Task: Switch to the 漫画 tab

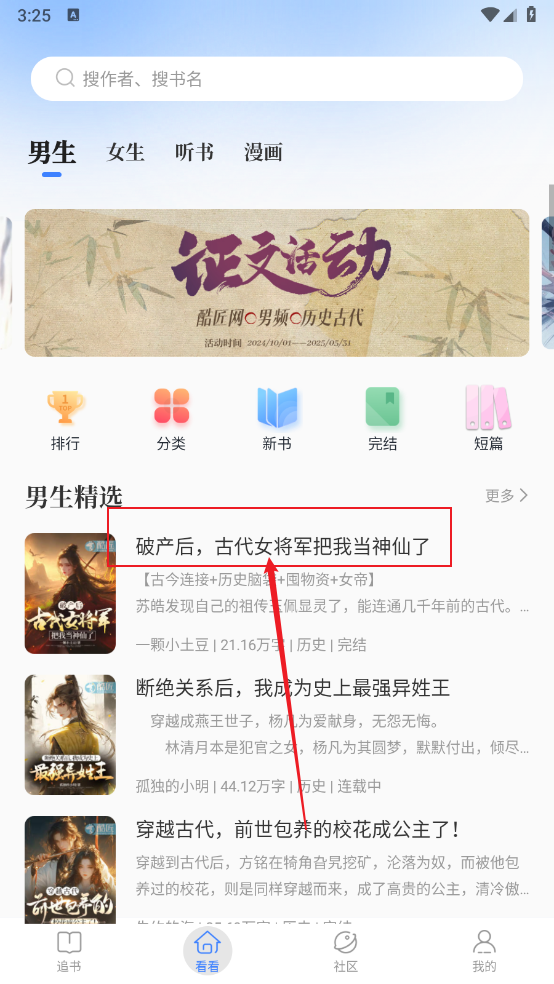Action: tap(264, 152)
